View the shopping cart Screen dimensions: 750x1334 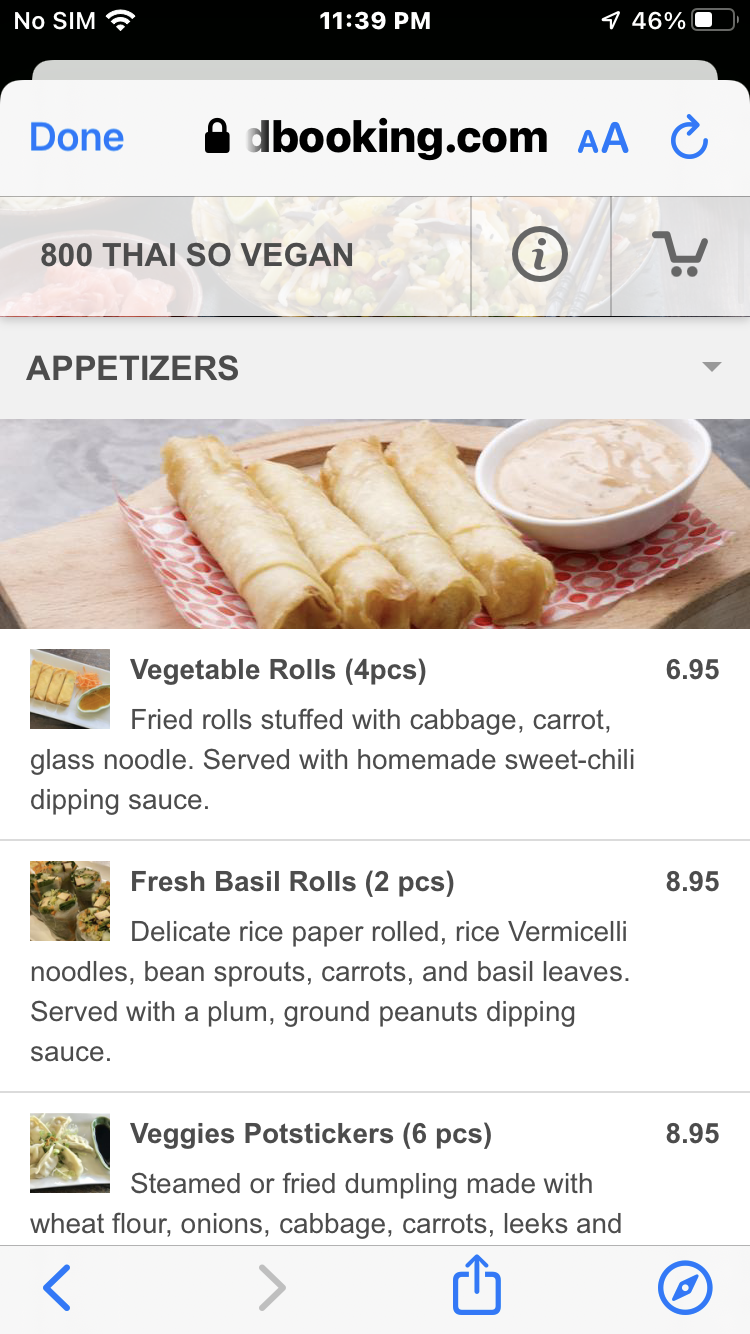tap(680, 255)
